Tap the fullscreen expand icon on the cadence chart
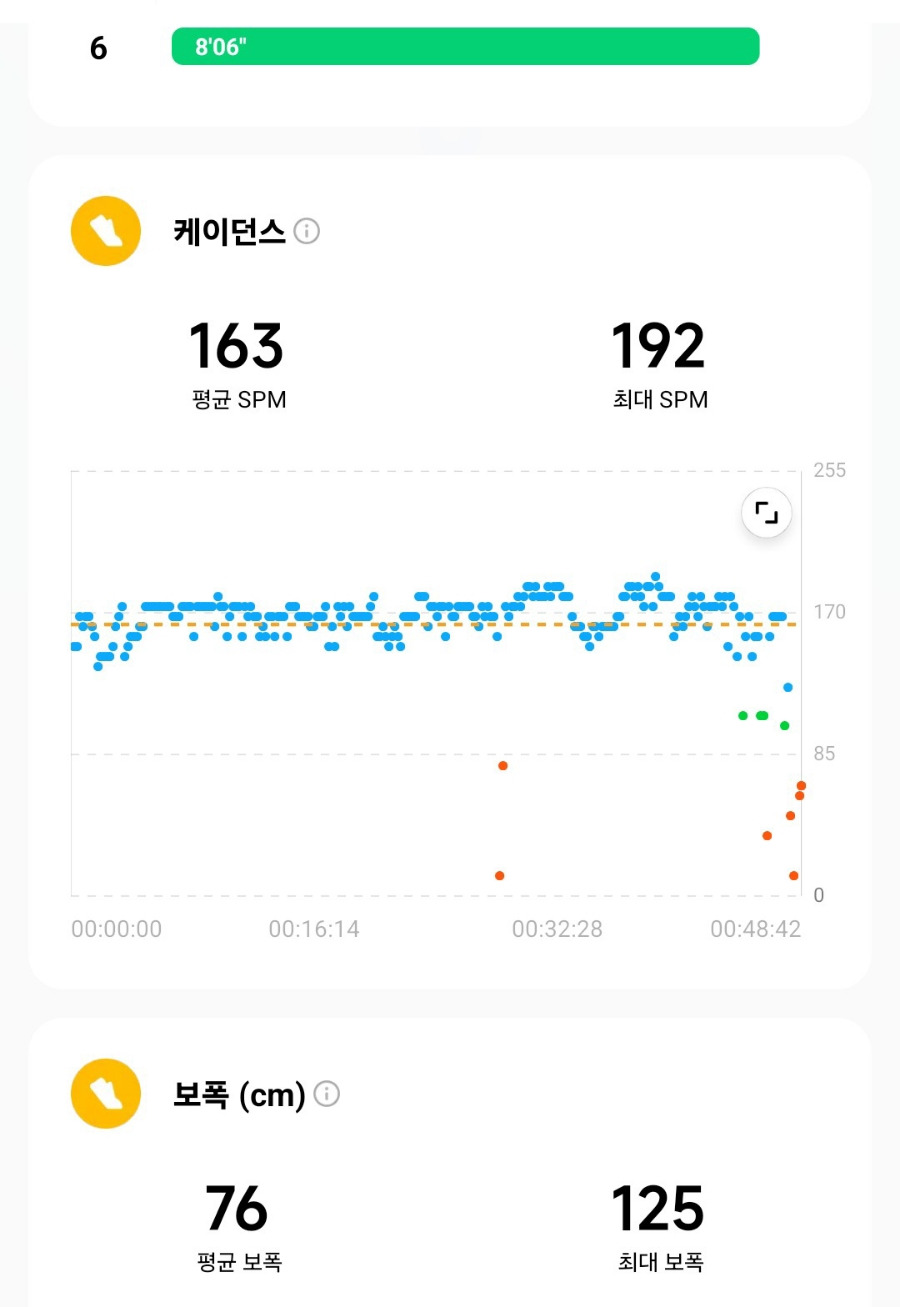 766,511
